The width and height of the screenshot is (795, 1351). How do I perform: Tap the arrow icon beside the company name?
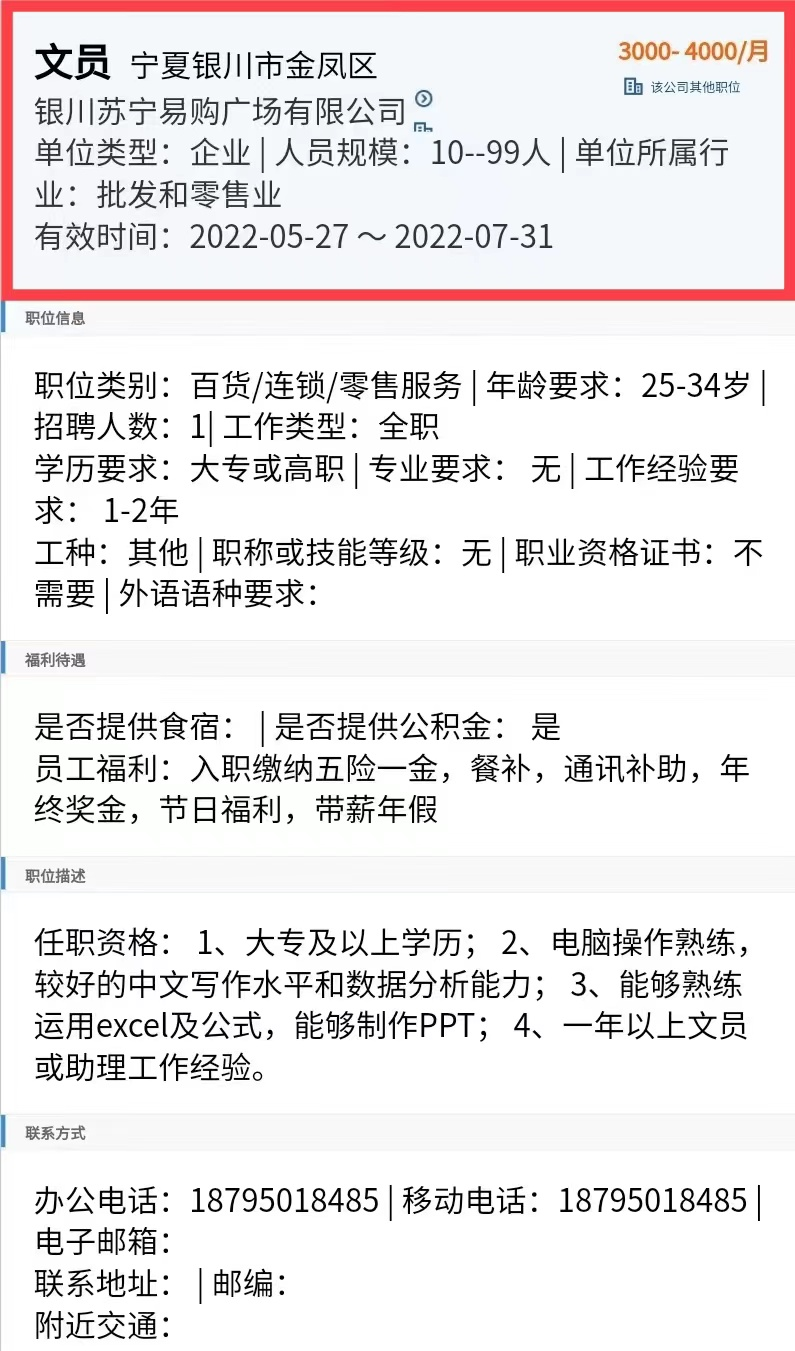coord(424,98)
